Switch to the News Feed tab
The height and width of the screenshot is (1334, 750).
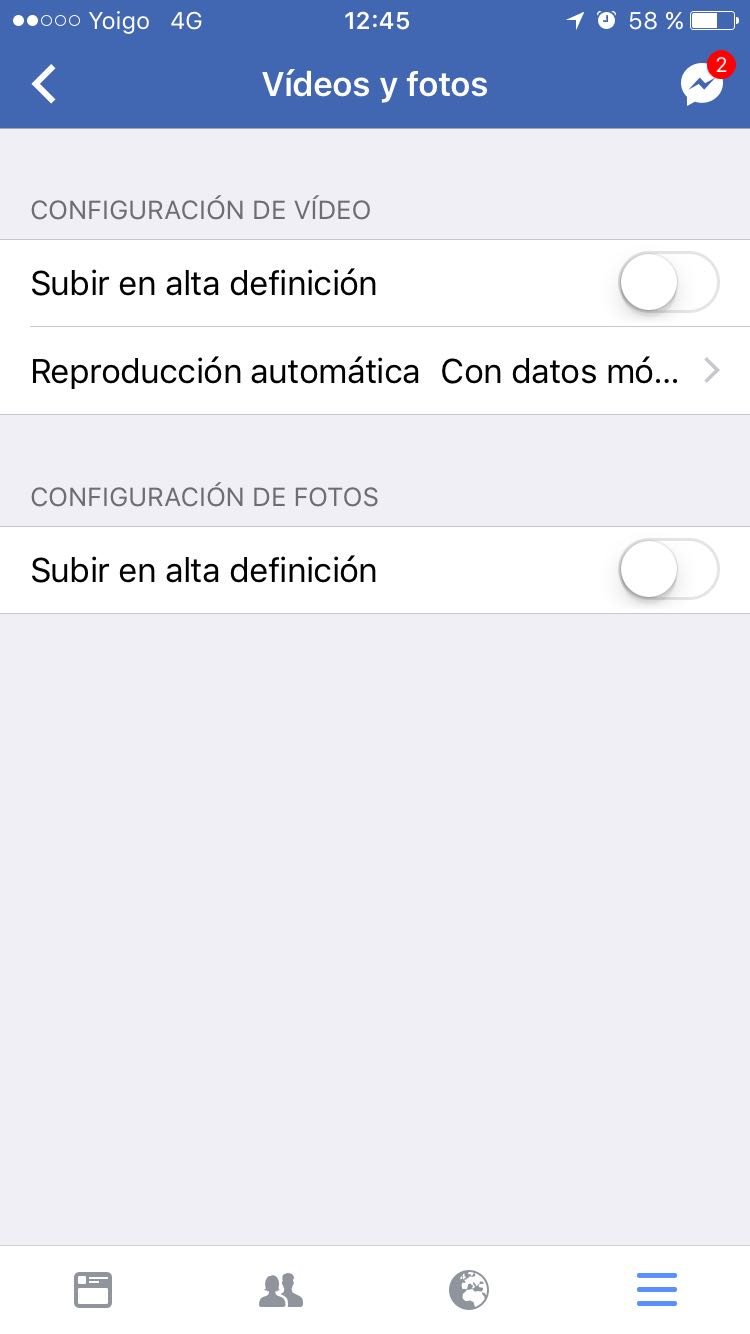pos(93,1290)
